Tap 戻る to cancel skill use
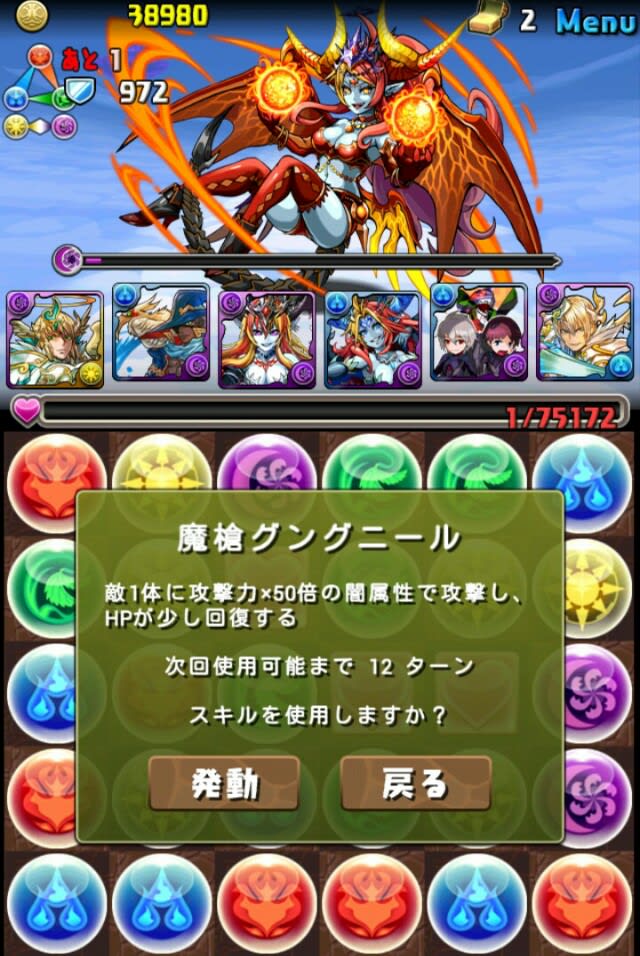 coord(415,783)
